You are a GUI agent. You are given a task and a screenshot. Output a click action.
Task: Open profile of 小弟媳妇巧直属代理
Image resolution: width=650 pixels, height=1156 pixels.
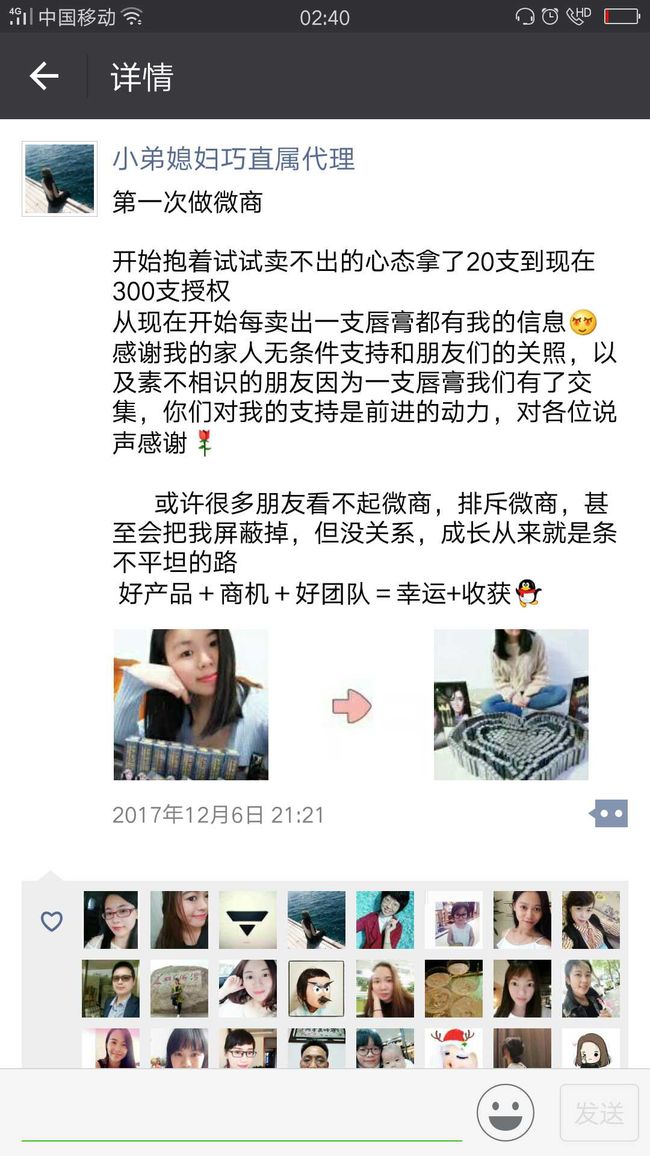234,159
